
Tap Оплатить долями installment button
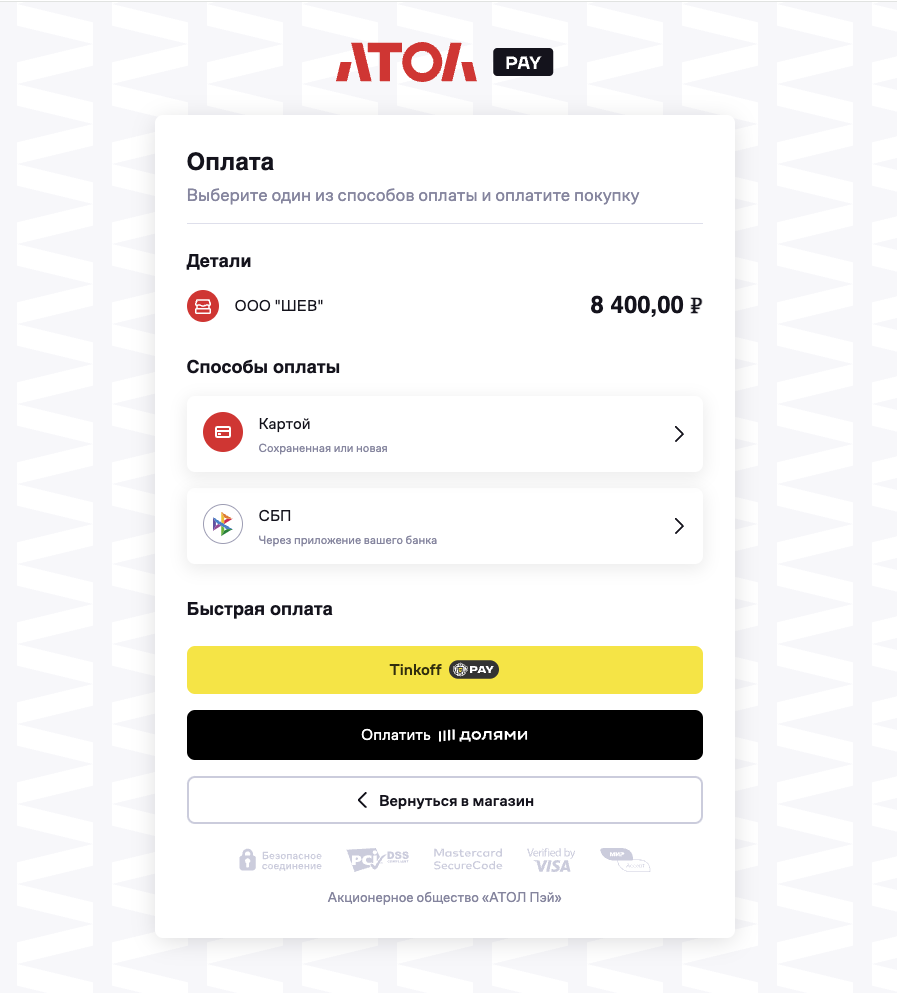click(x=444, y=735)
